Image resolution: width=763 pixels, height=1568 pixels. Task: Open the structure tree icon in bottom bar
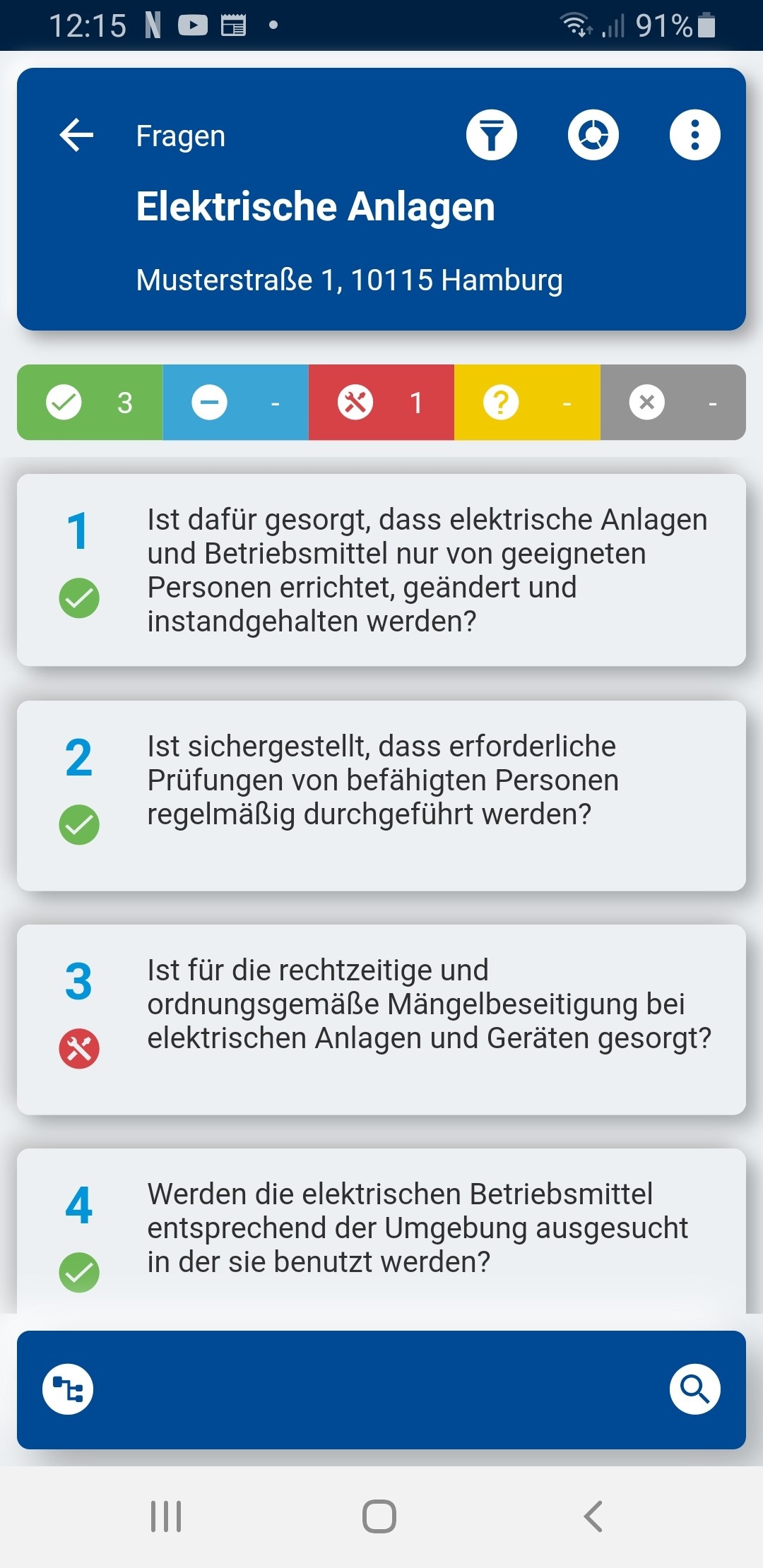(x=68, y=1389)
